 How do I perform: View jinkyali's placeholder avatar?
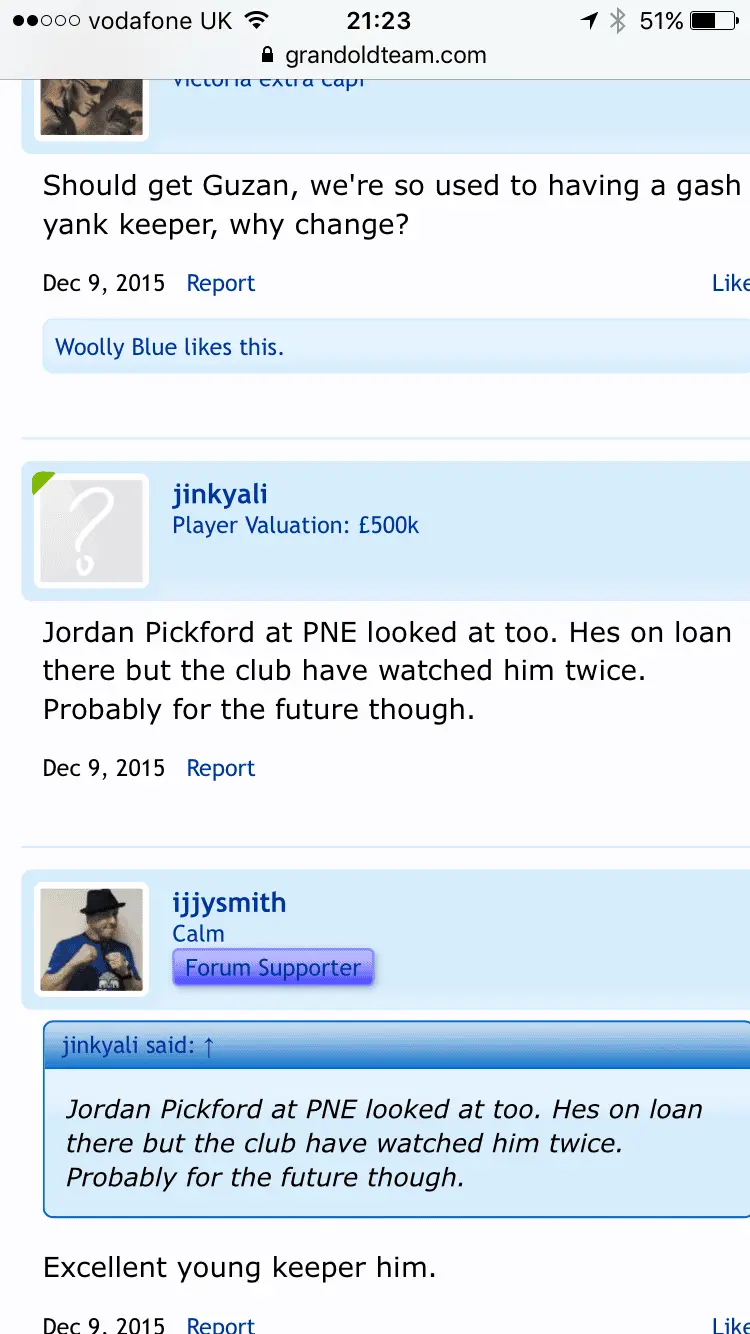(92, 530)
